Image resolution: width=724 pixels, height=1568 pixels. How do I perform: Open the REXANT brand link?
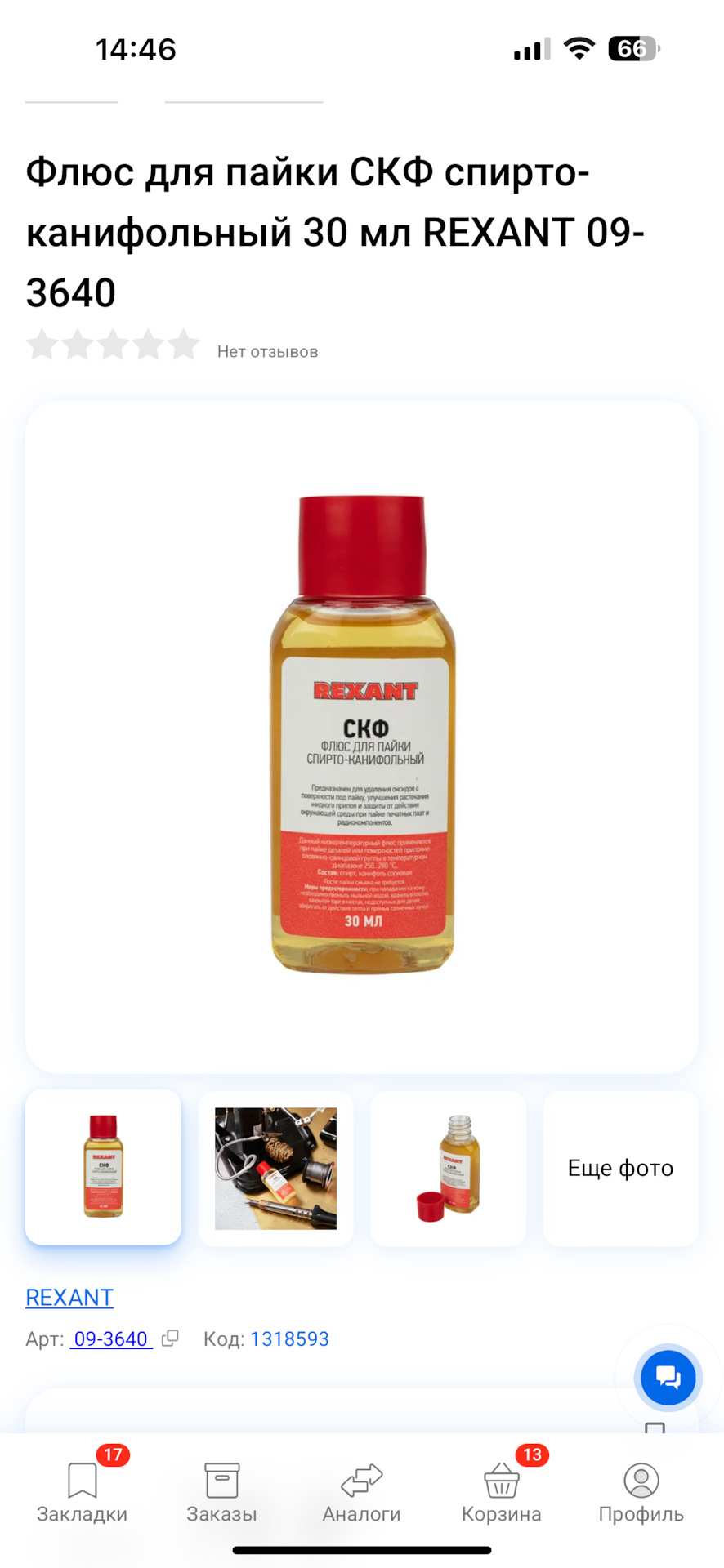pos(69,1297)
